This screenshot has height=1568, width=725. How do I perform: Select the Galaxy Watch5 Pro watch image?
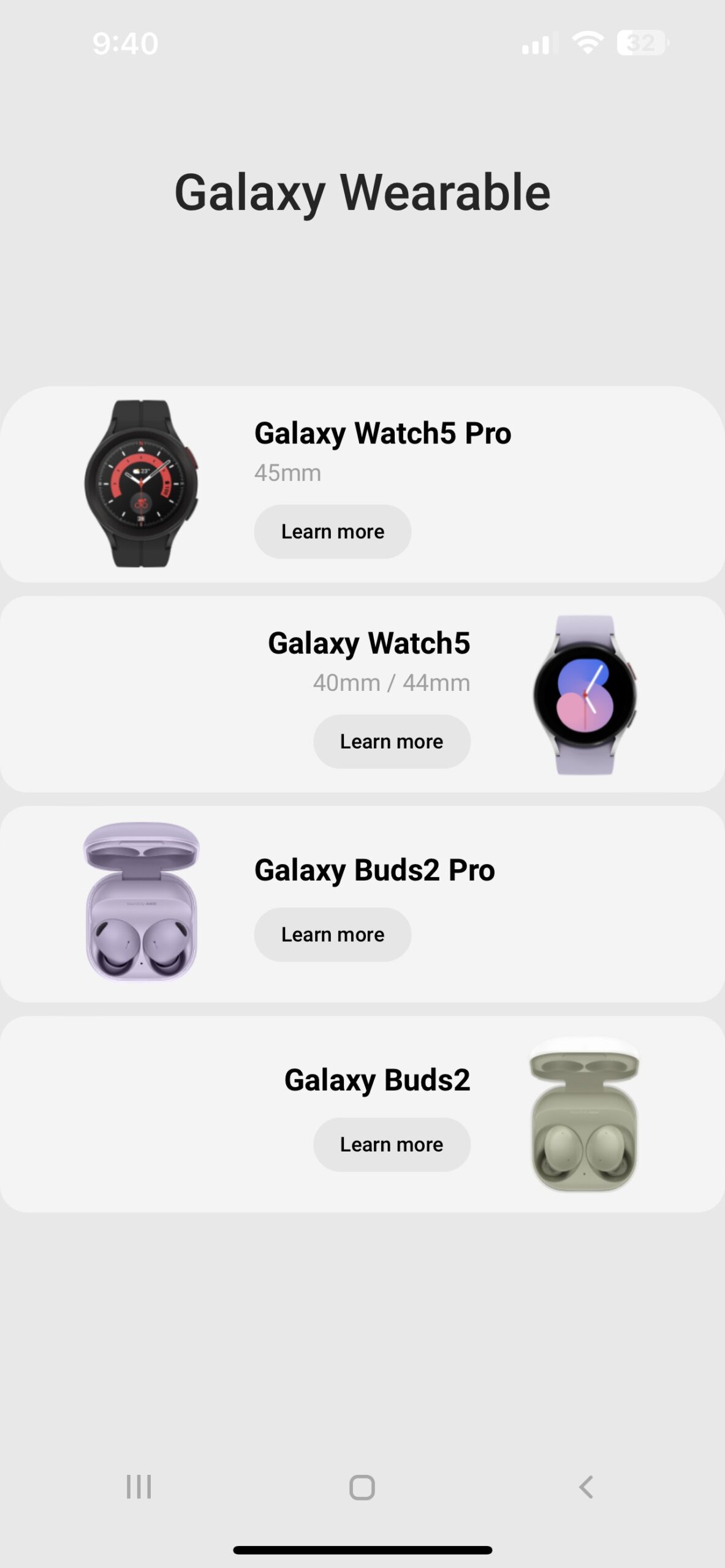[142, 484]
